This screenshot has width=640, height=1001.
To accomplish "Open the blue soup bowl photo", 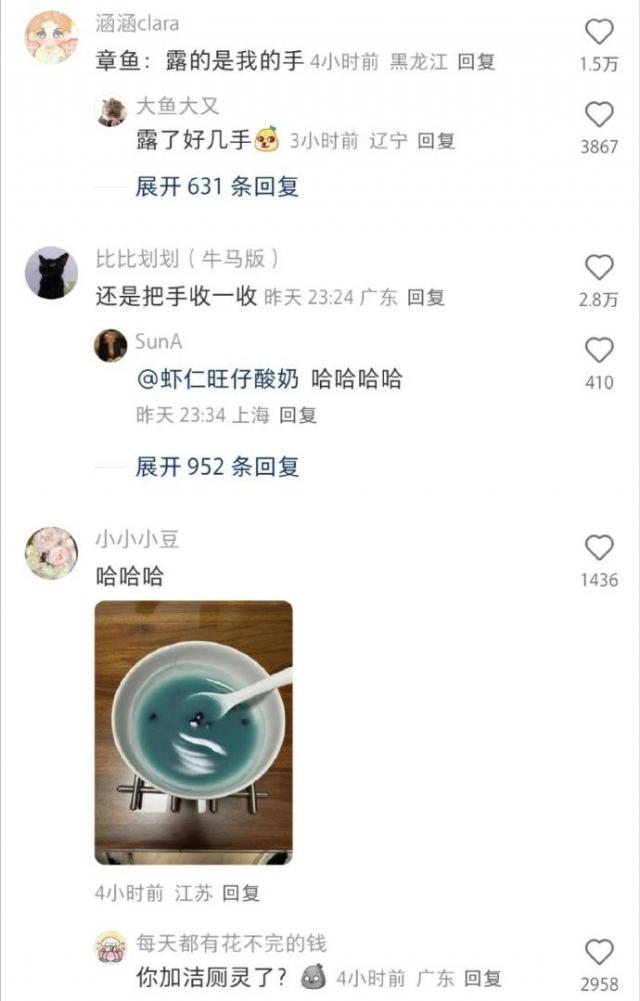I will coord(193,732).
